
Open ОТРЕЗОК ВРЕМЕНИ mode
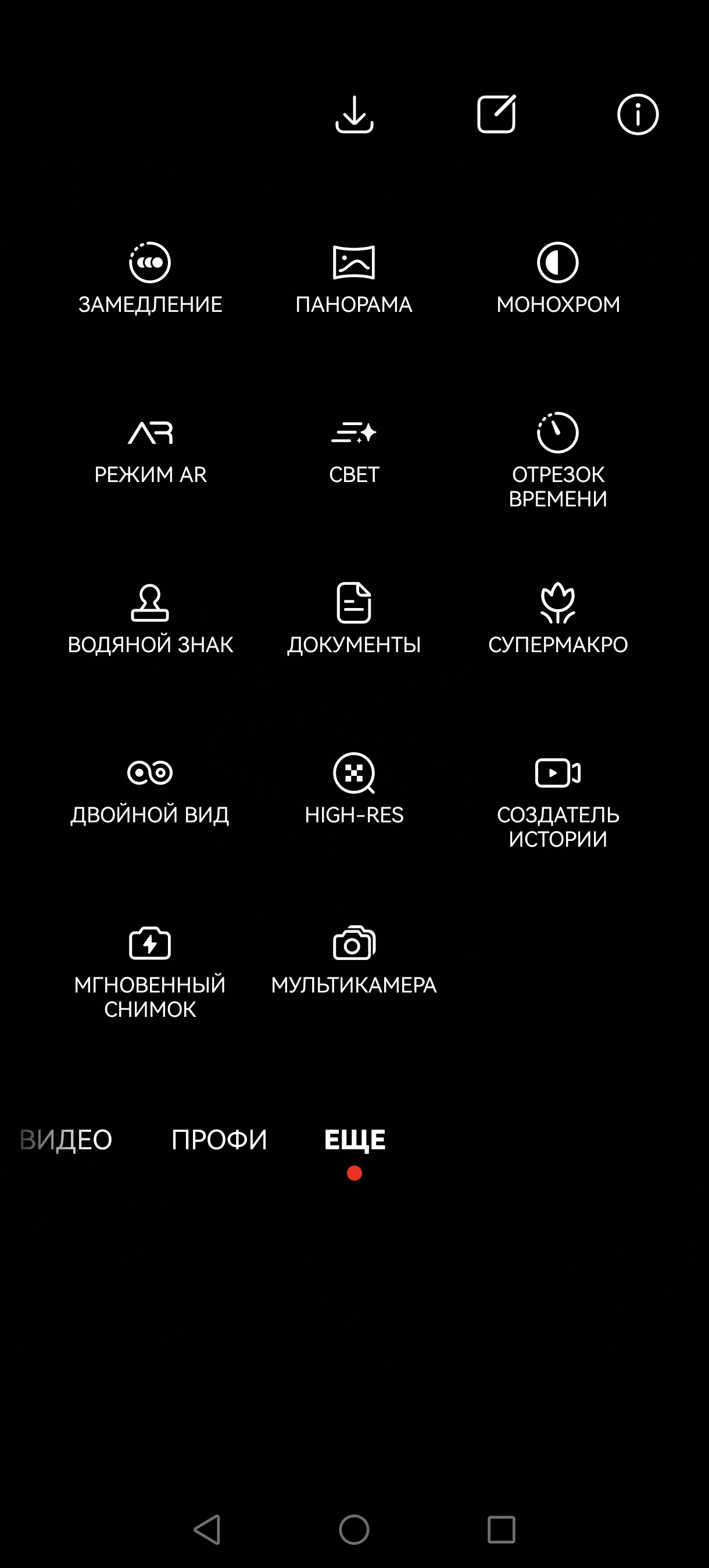click(x=557, y=459)
